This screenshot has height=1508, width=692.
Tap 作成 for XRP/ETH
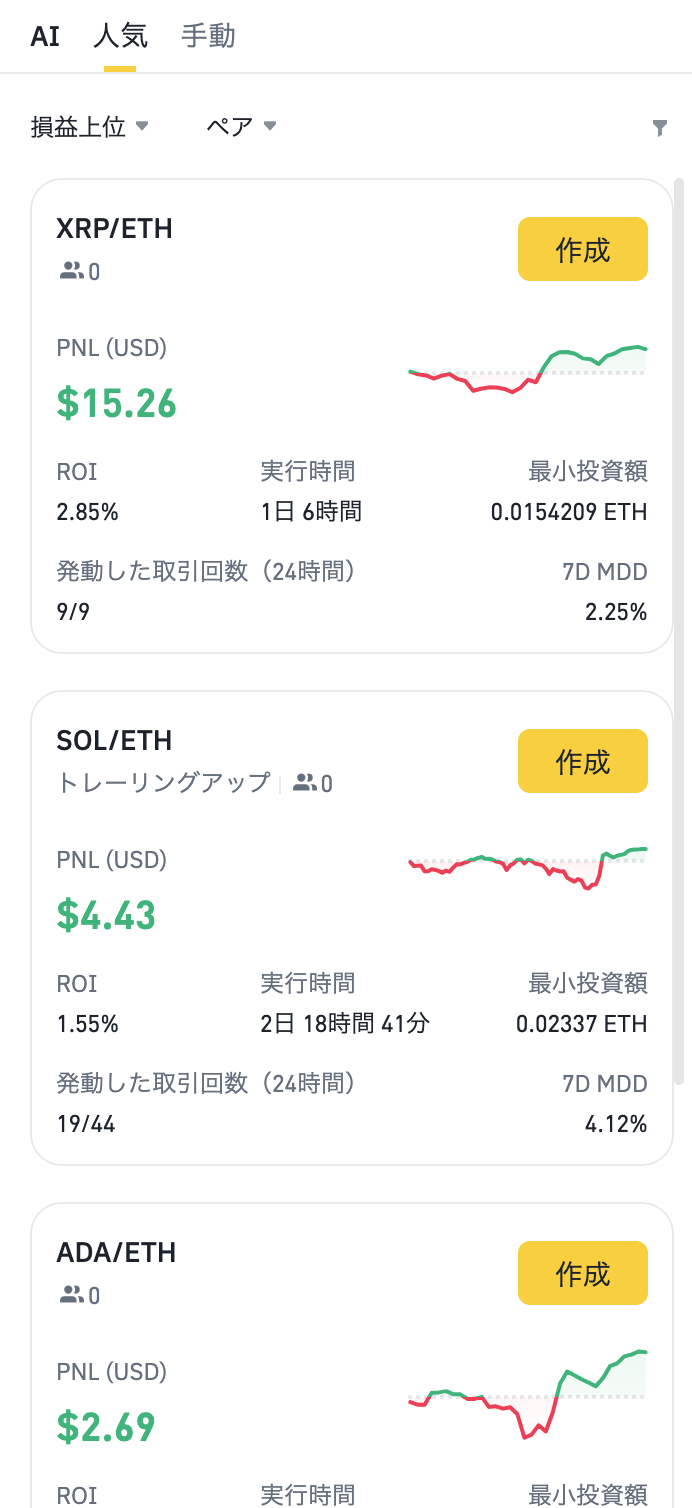[582, 250]
